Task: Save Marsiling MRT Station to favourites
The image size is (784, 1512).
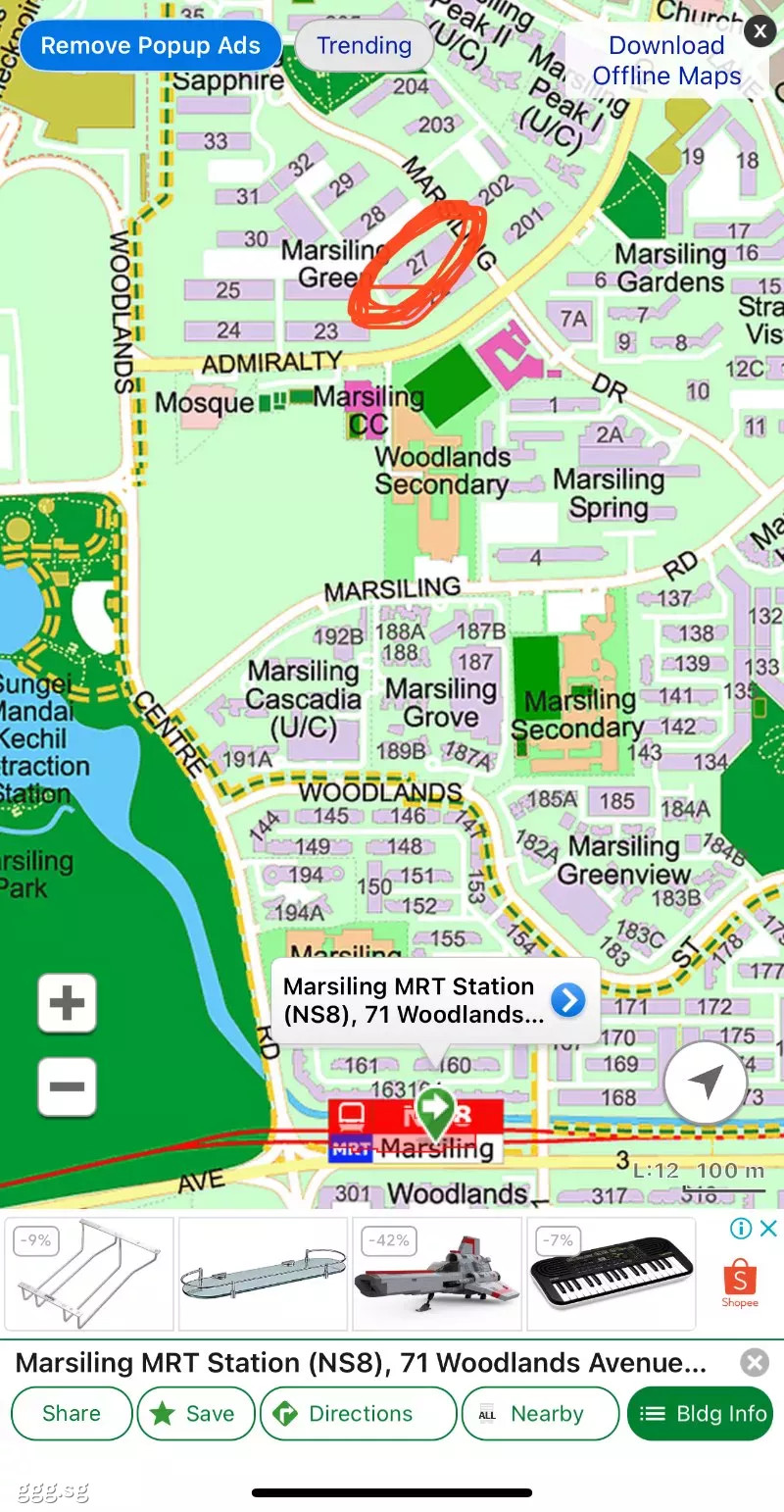Action: point(195,1413)
